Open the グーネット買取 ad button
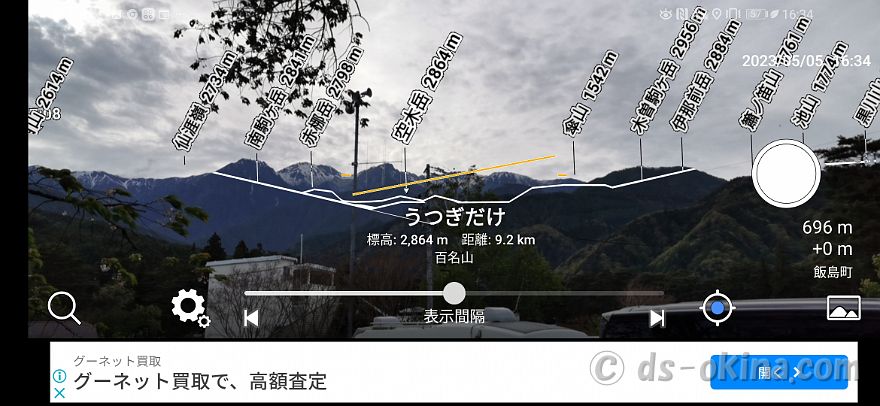880x406 pixels. click(x=779, y=372)
